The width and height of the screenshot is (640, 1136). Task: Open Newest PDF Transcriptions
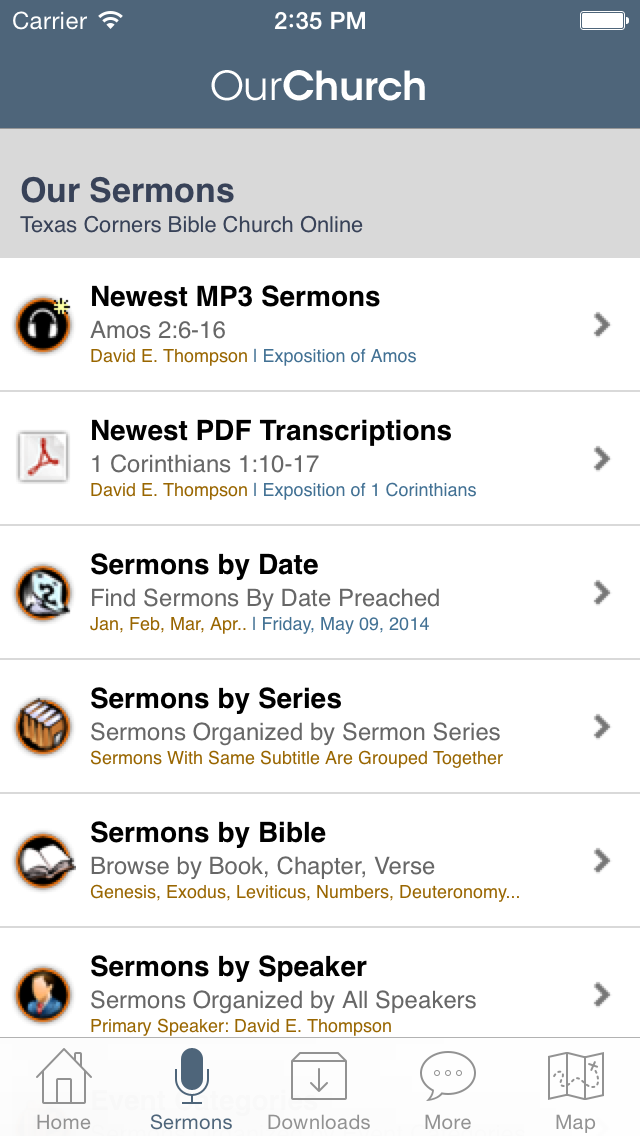pos(320,459)
